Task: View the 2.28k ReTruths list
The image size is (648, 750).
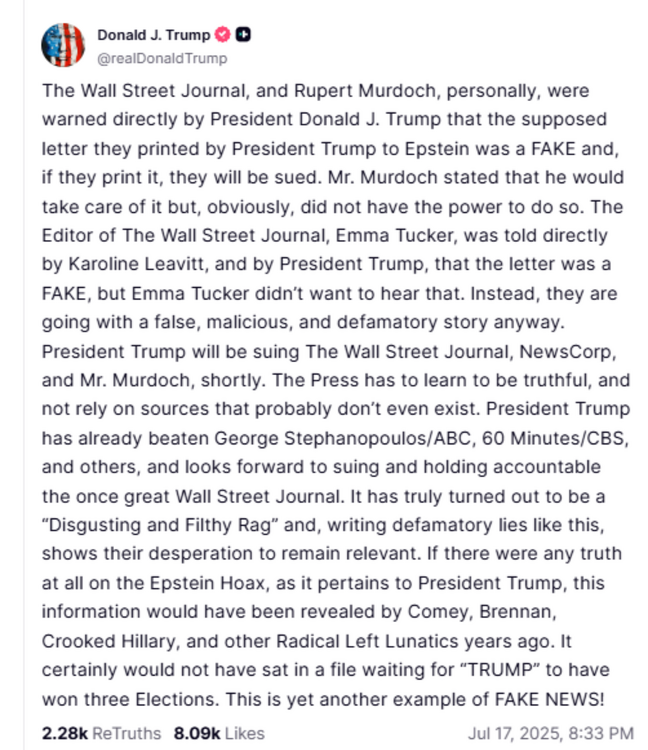Action: tap(101, 733)
